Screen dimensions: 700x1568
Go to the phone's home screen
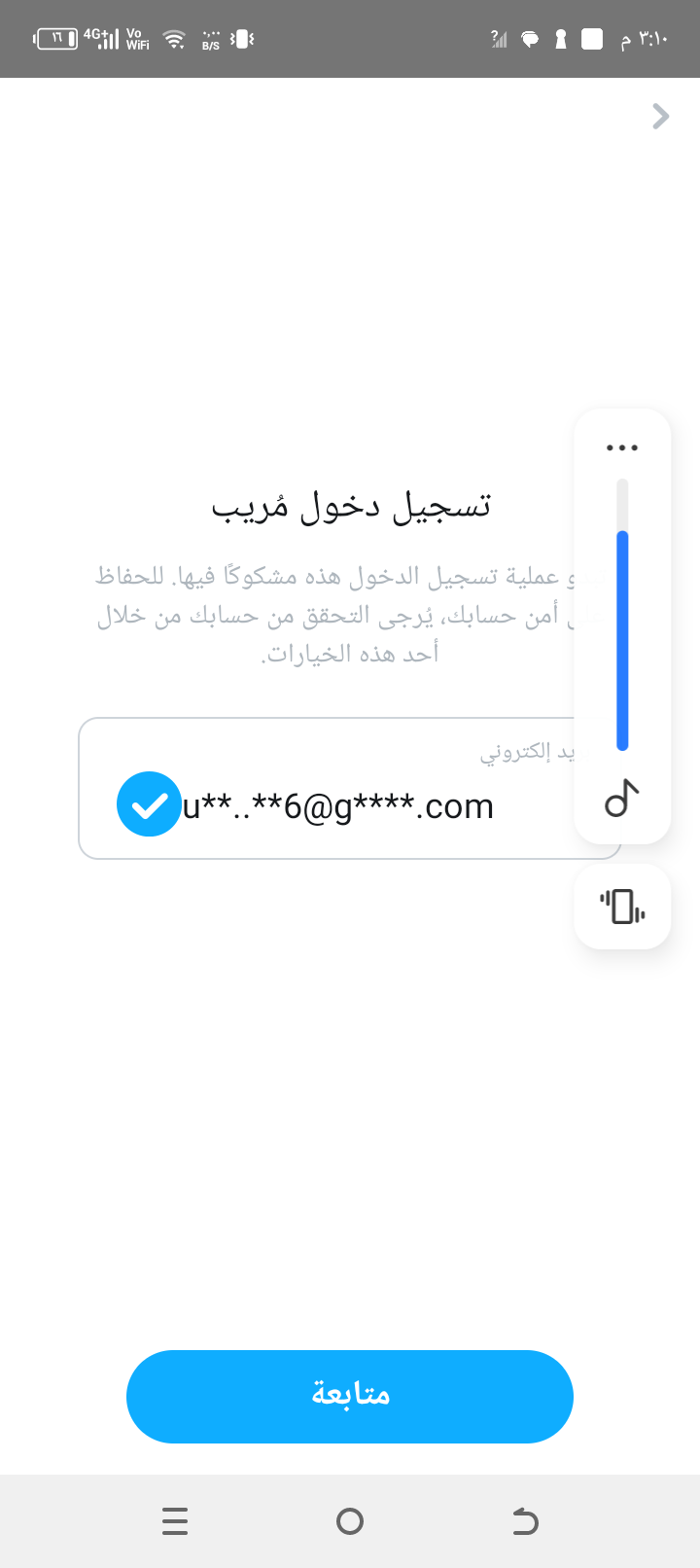[x=350, y=1520]
